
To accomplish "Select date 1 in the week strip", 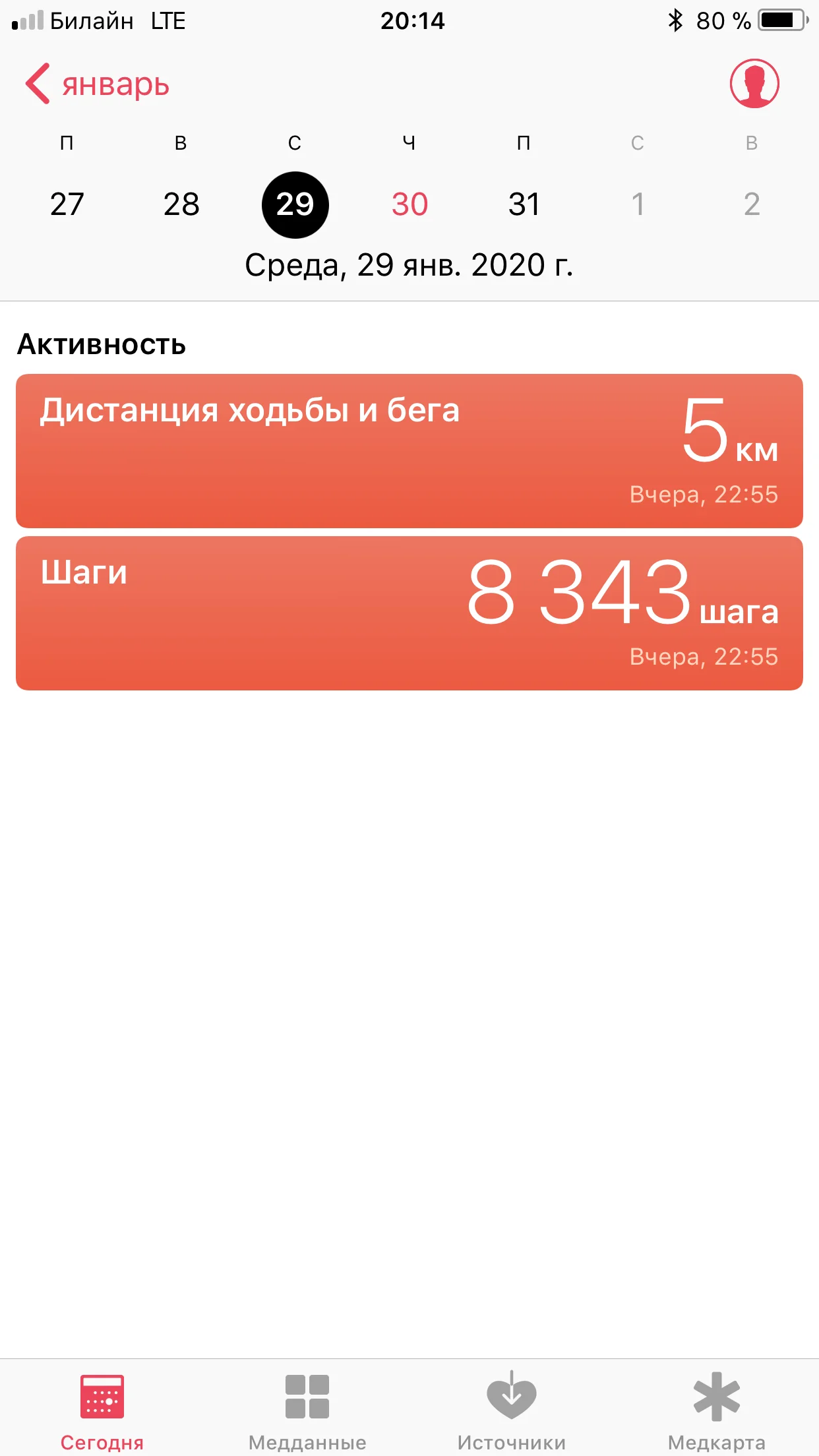I will tap(638, 204).
